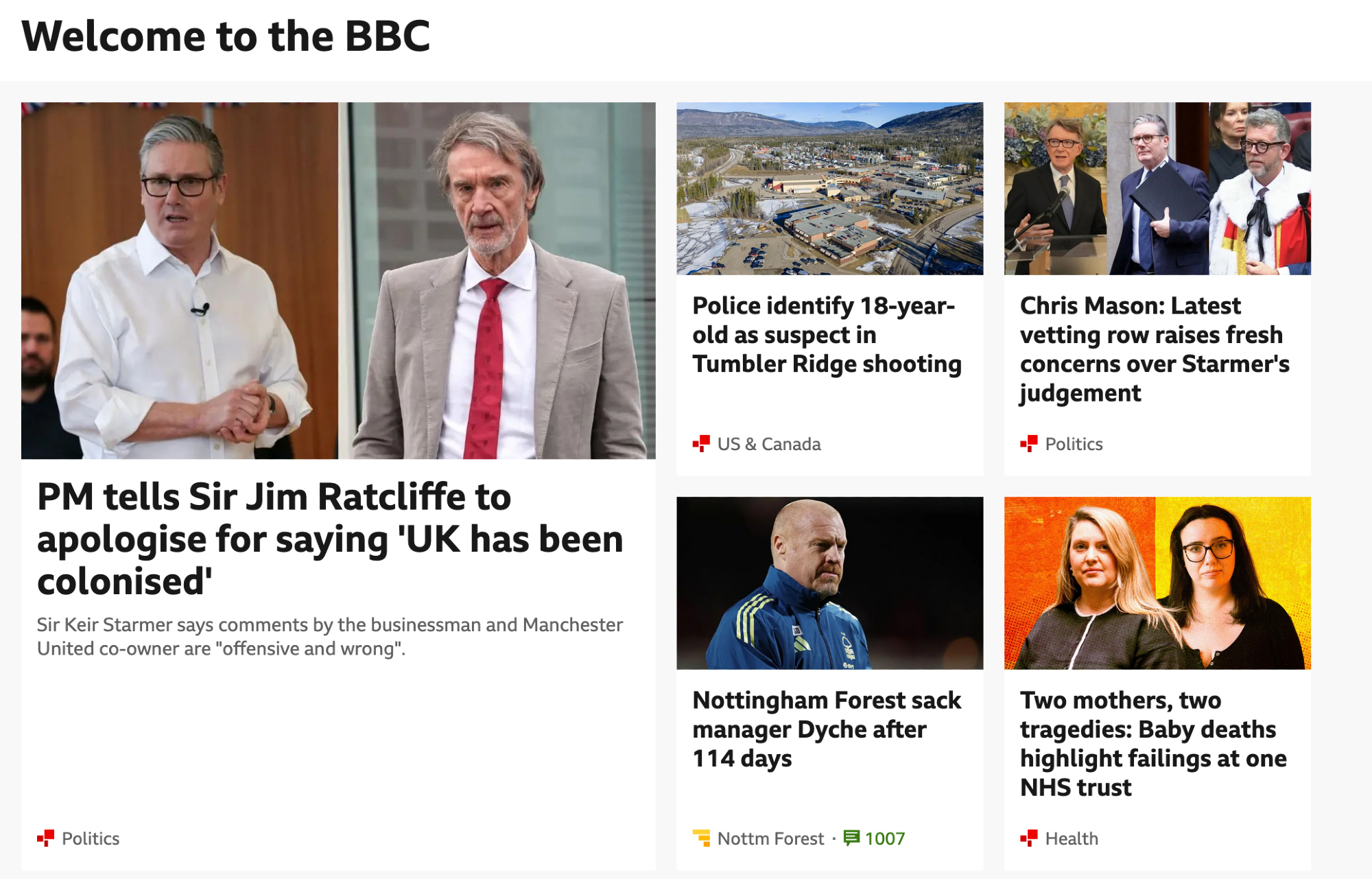Open Politics tag under Chris Mason article
The height and width of the screenshot is (879, 1372).
1073,445
